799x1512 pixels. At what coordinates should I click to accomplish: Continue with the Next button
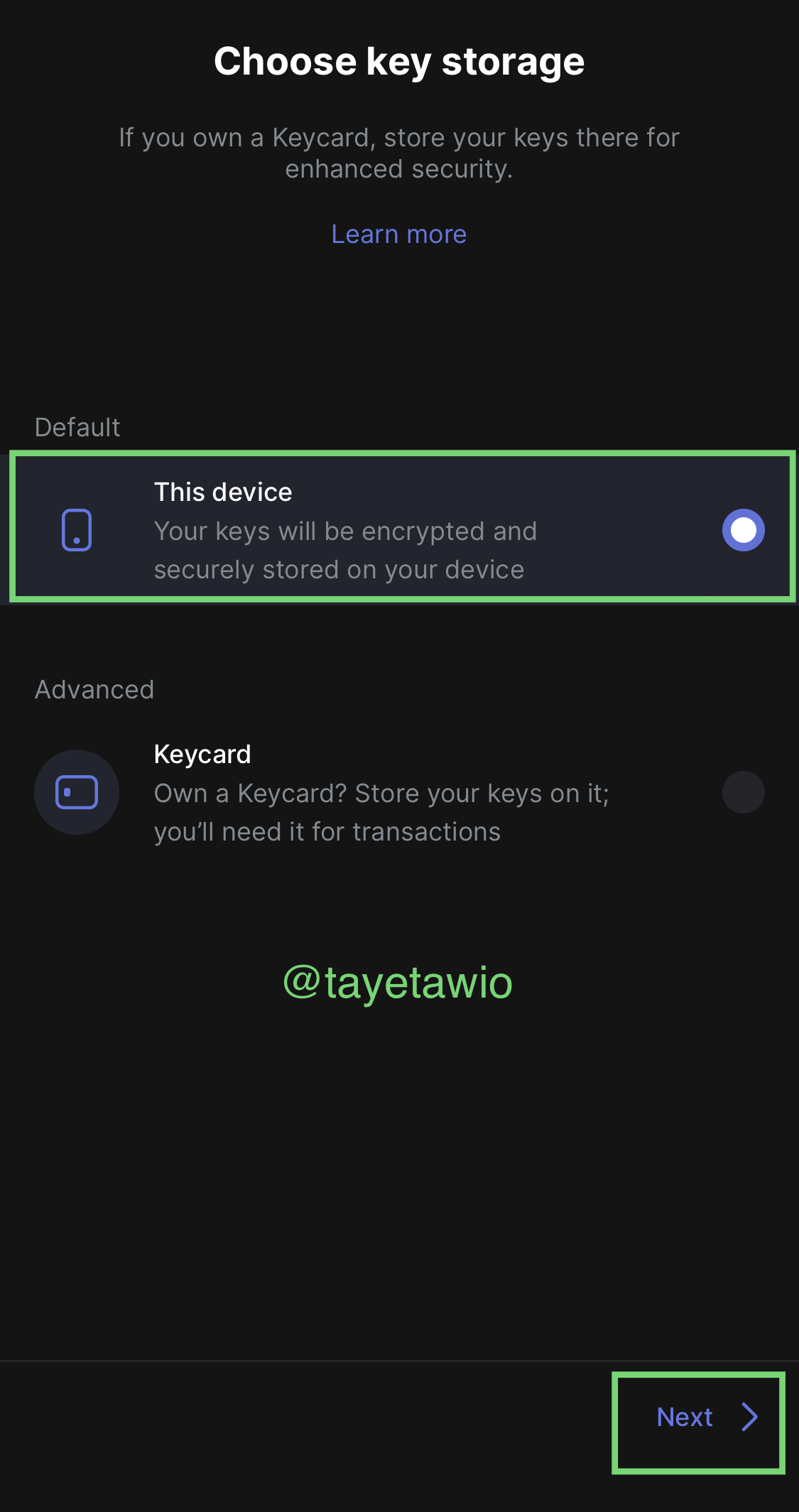tap(699, 1417)
